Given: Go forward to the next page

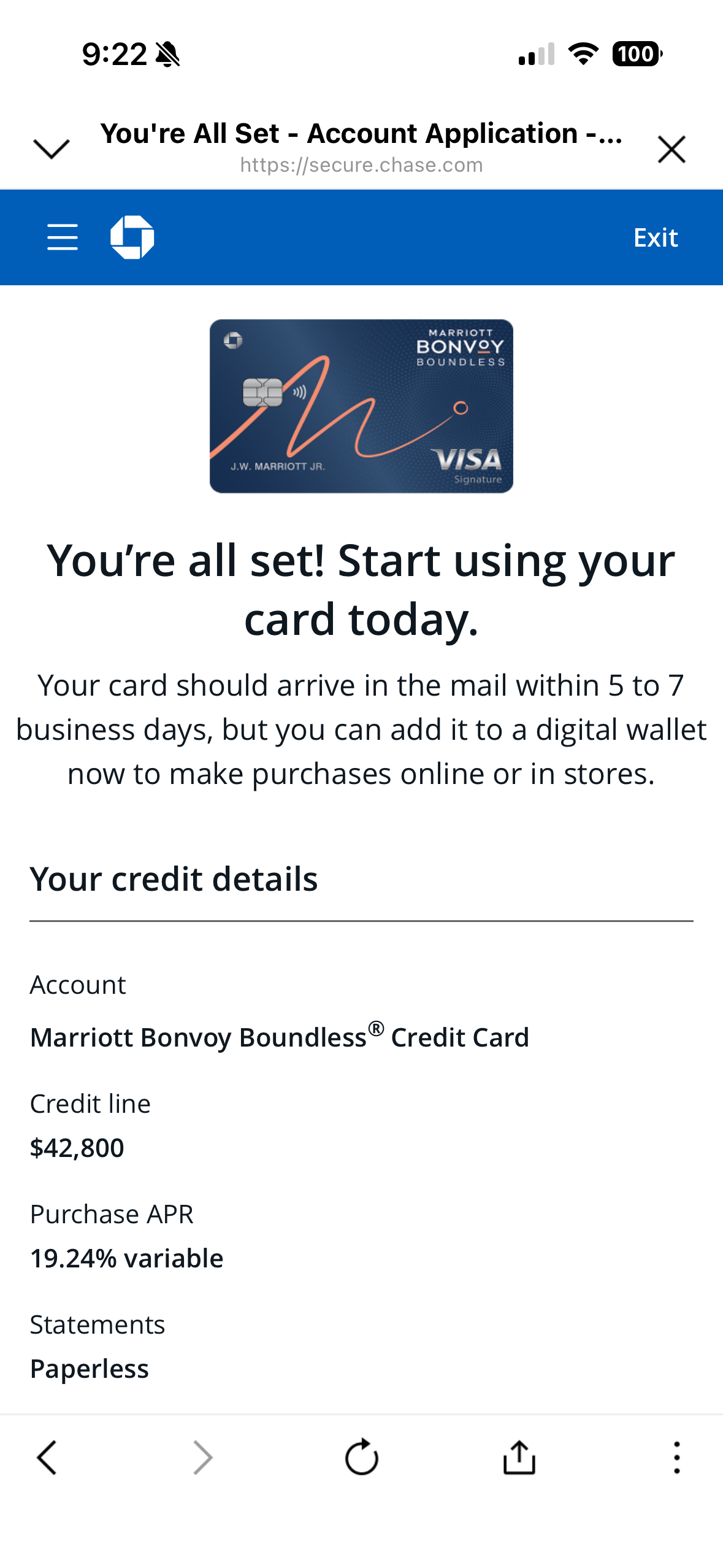Looking at the screenshot, I should tap(202, 1457).
